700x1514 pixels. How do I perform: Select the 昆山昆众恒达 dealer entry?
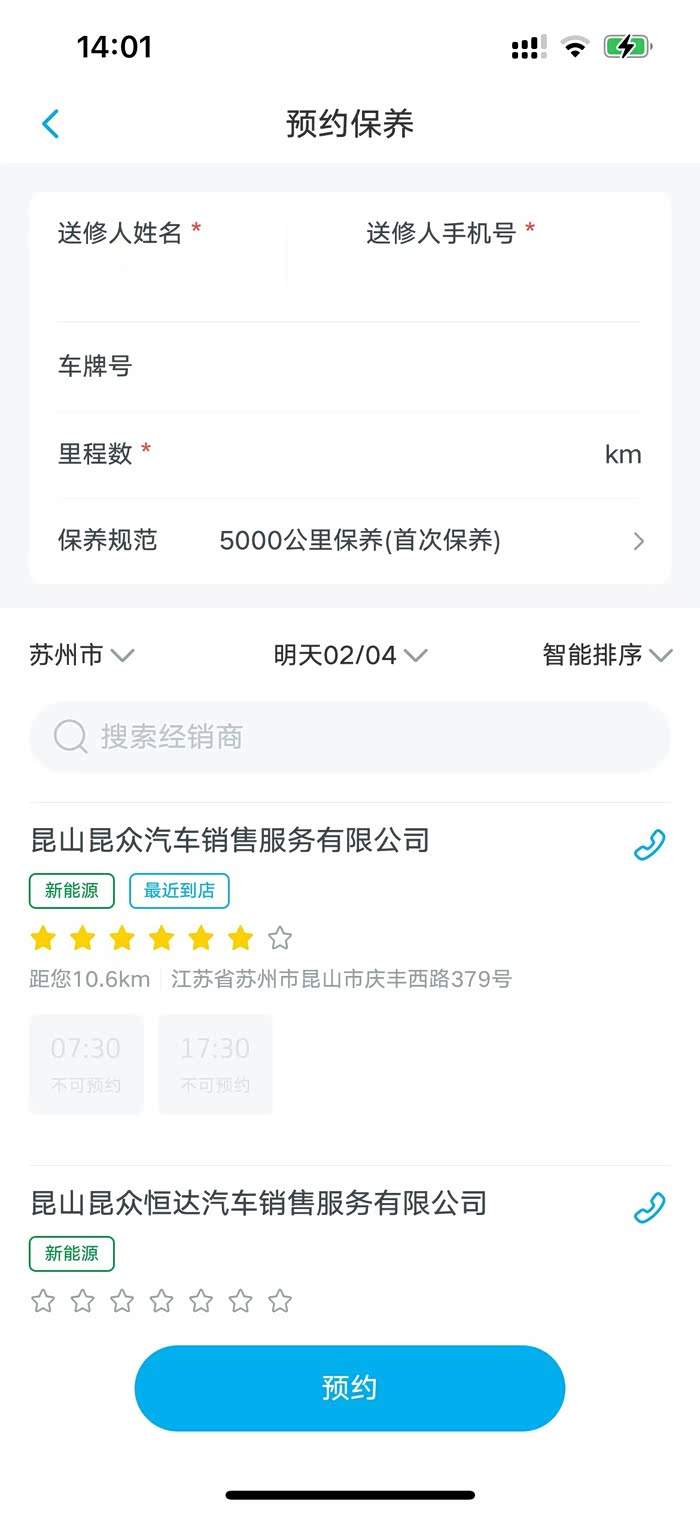(x=259, y=1203)
